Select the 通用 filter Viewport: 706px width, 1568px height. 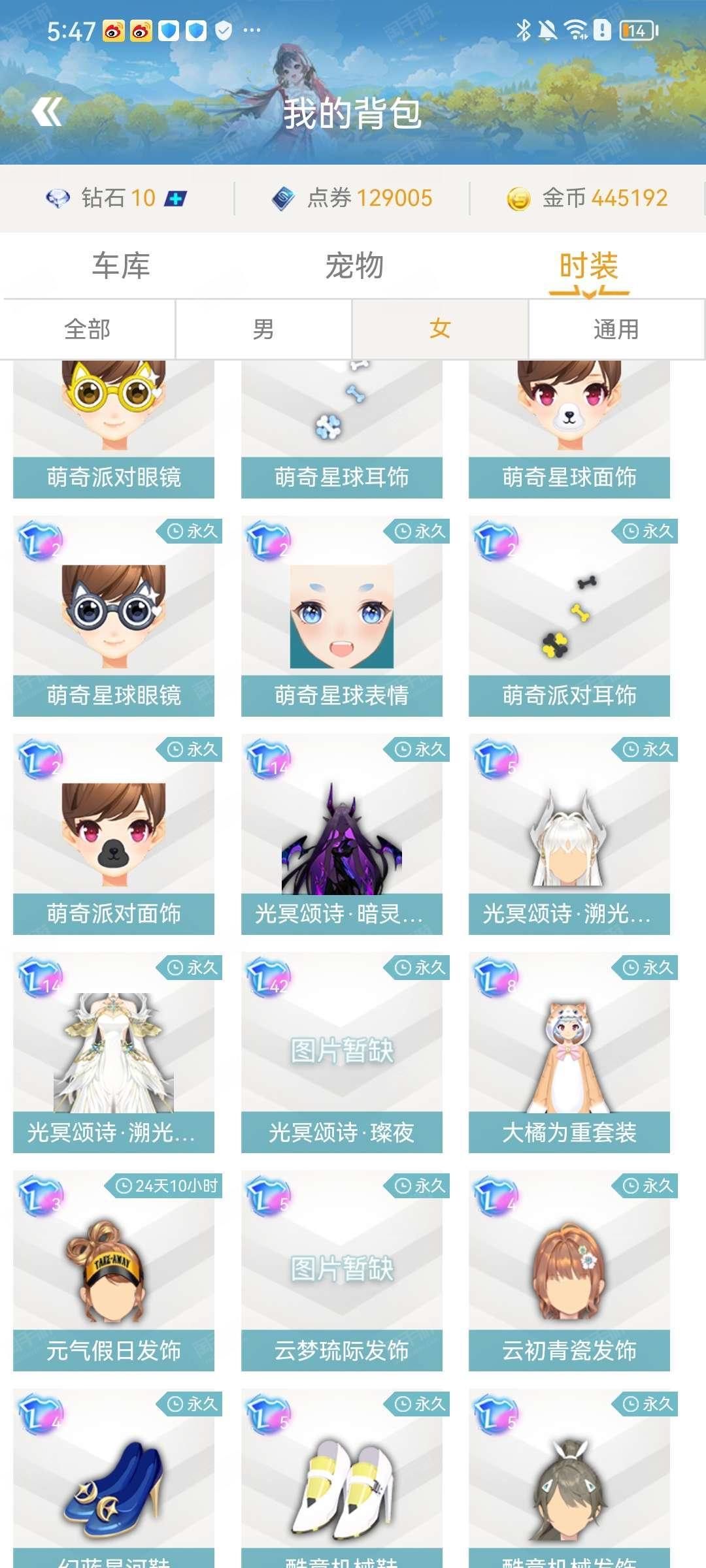pos(616,329)
